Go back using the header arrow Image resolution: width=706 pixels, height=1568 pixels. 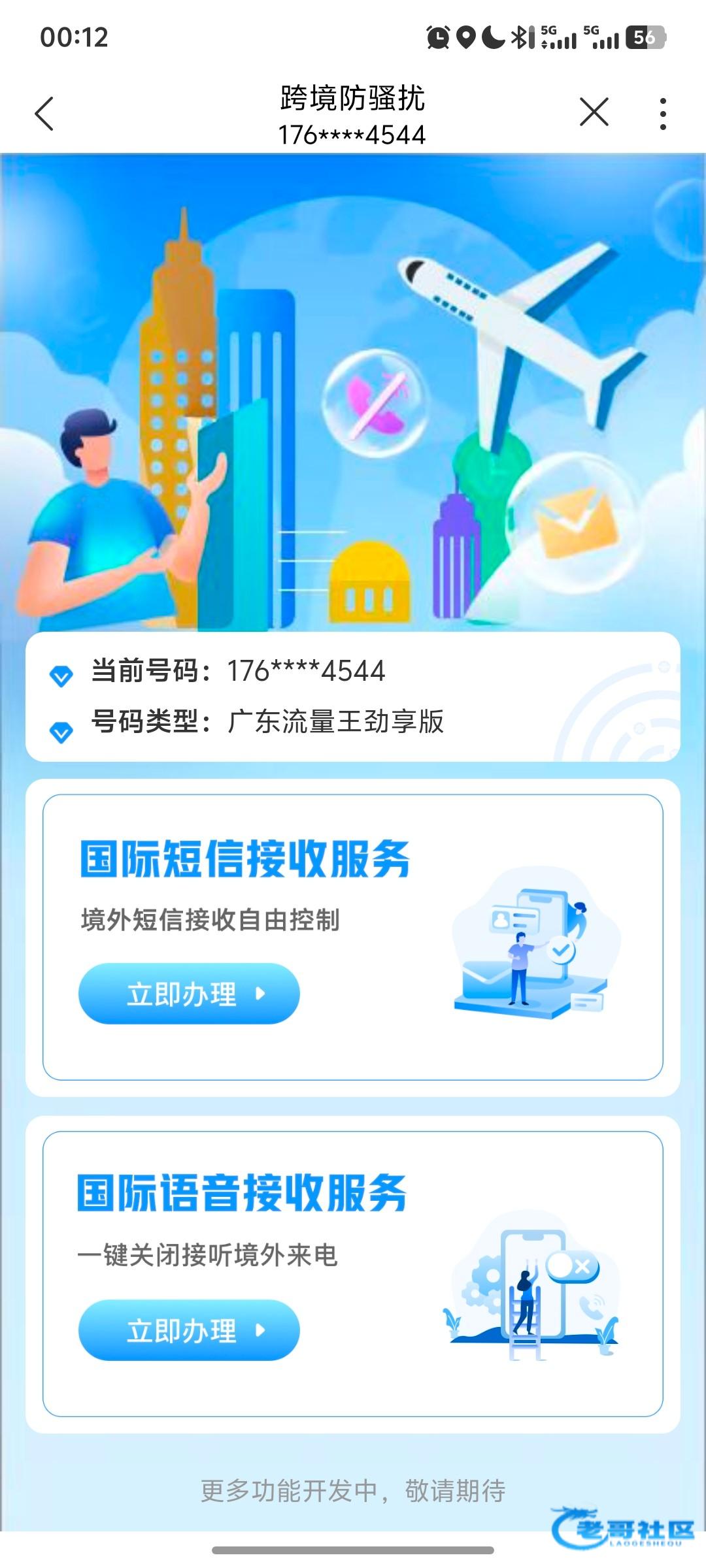44,114
